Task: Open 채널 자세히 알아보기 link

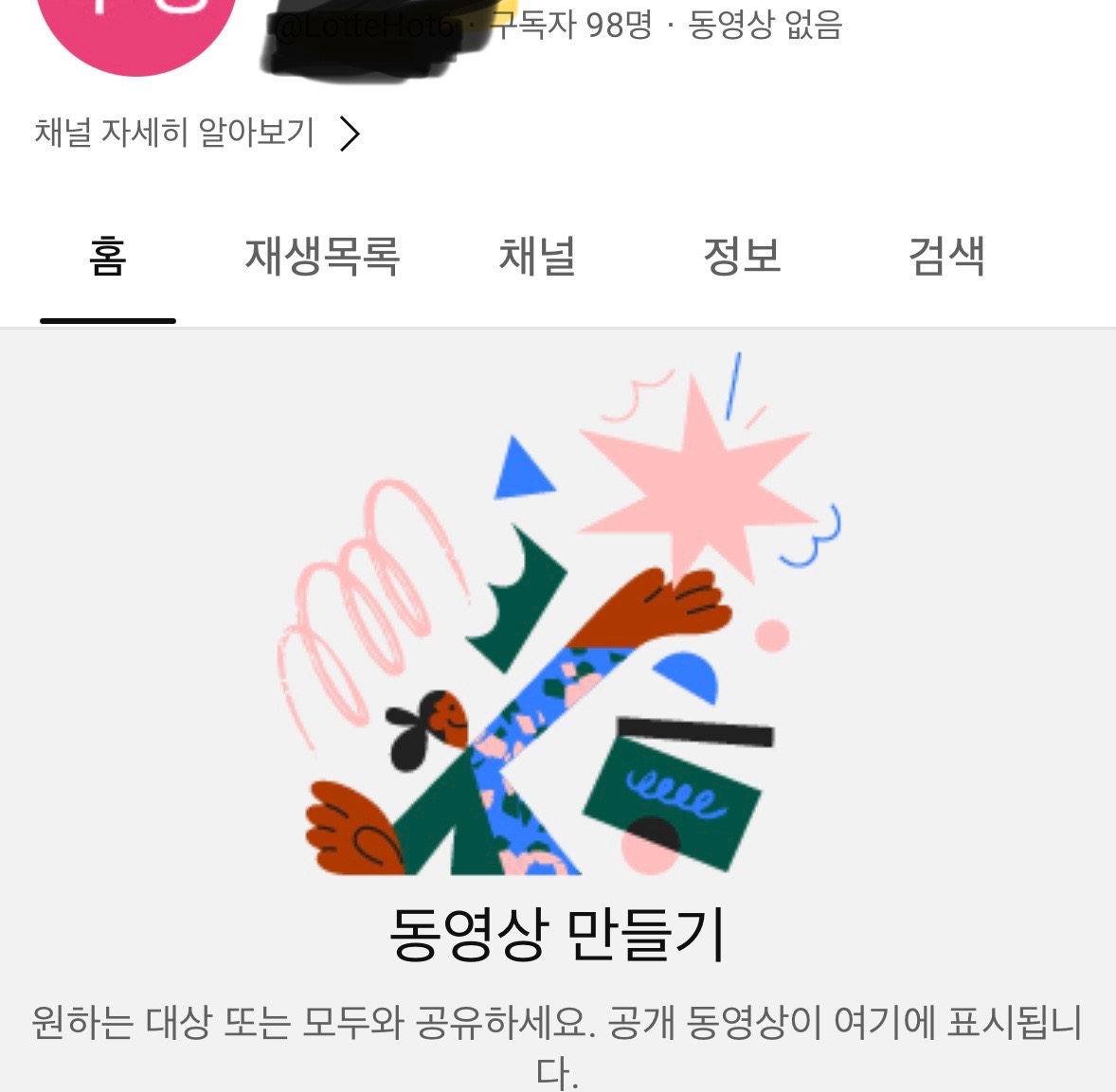Action: [x=196, y=134]
